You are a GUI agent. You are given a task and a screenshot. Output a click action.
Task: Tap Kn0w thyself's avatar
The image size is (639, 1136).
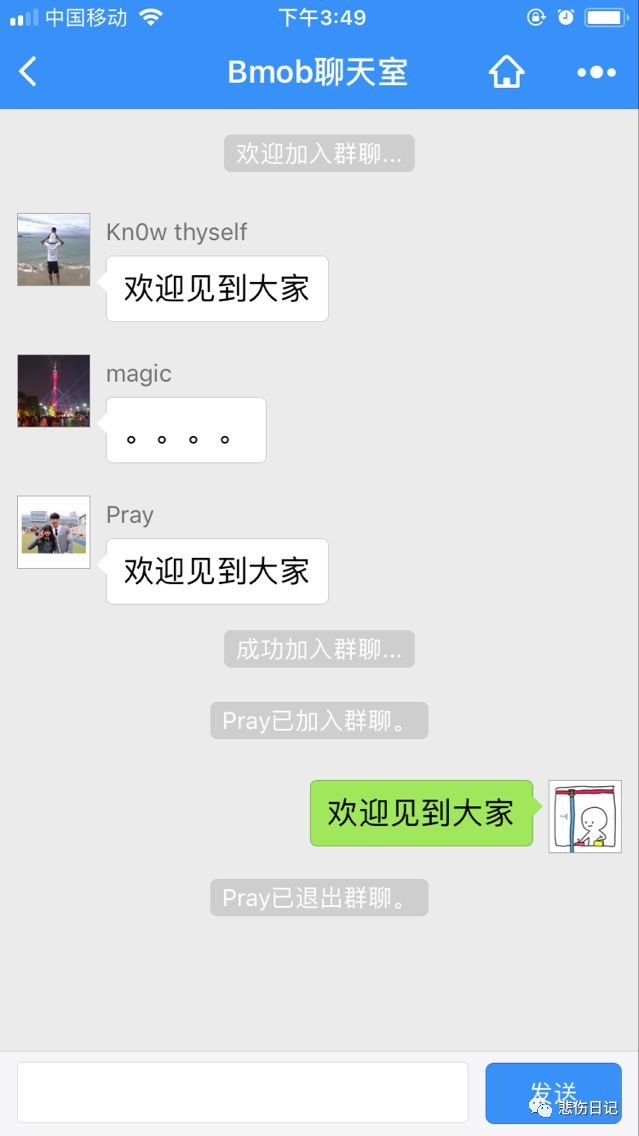[x=54, y=250]
